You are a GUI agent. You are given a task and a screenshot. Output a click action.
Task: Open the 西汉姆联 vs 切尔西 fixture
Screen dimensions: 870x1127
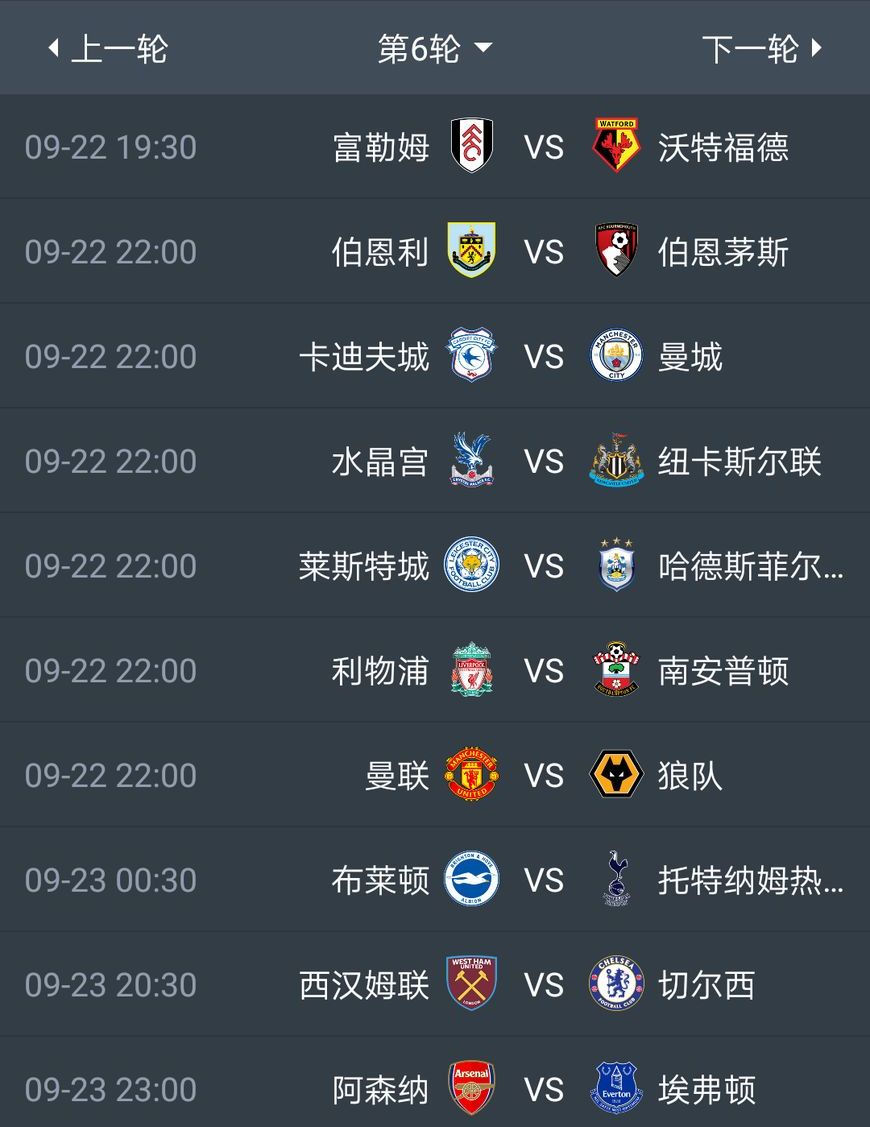click(435, 985)
